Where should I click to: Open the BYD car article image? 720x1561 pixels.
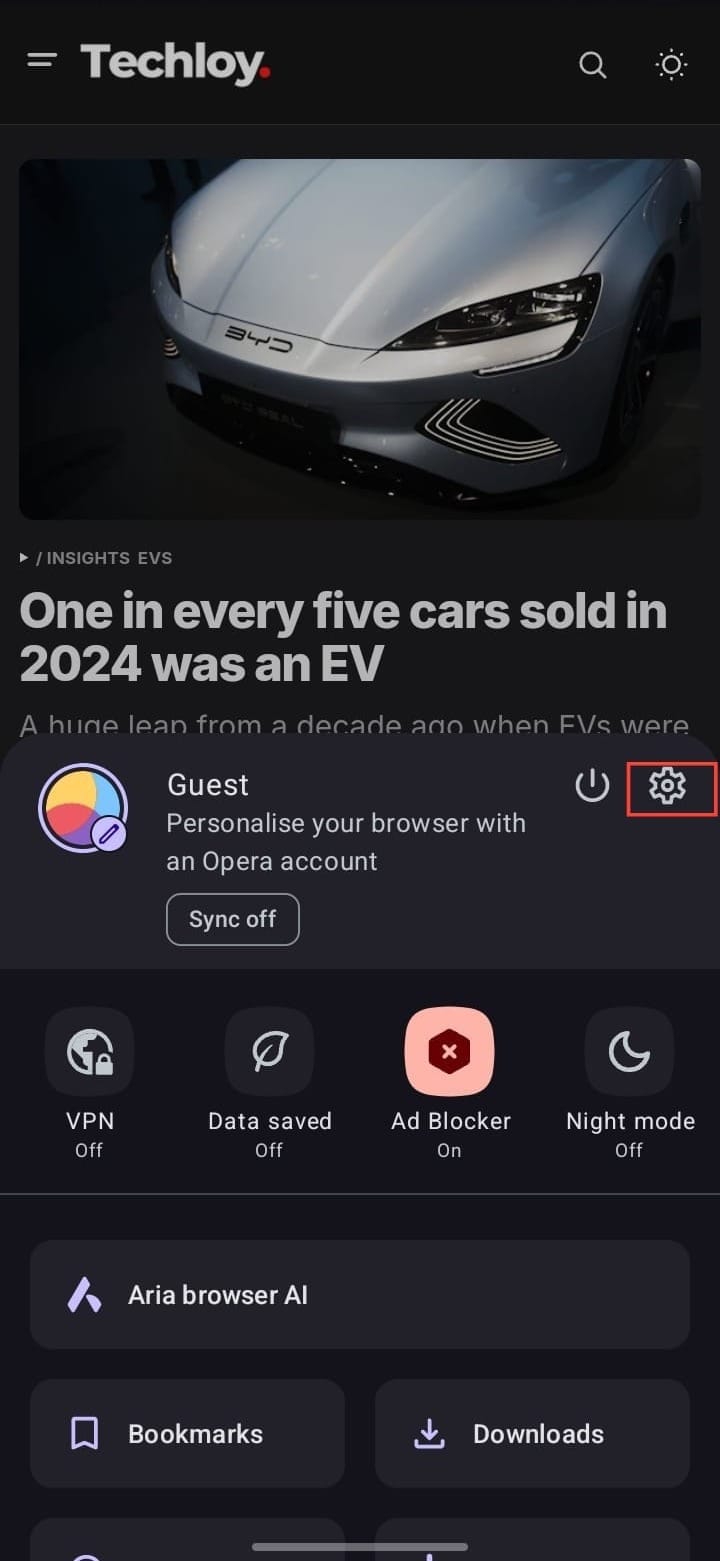[x=360, y=339]
